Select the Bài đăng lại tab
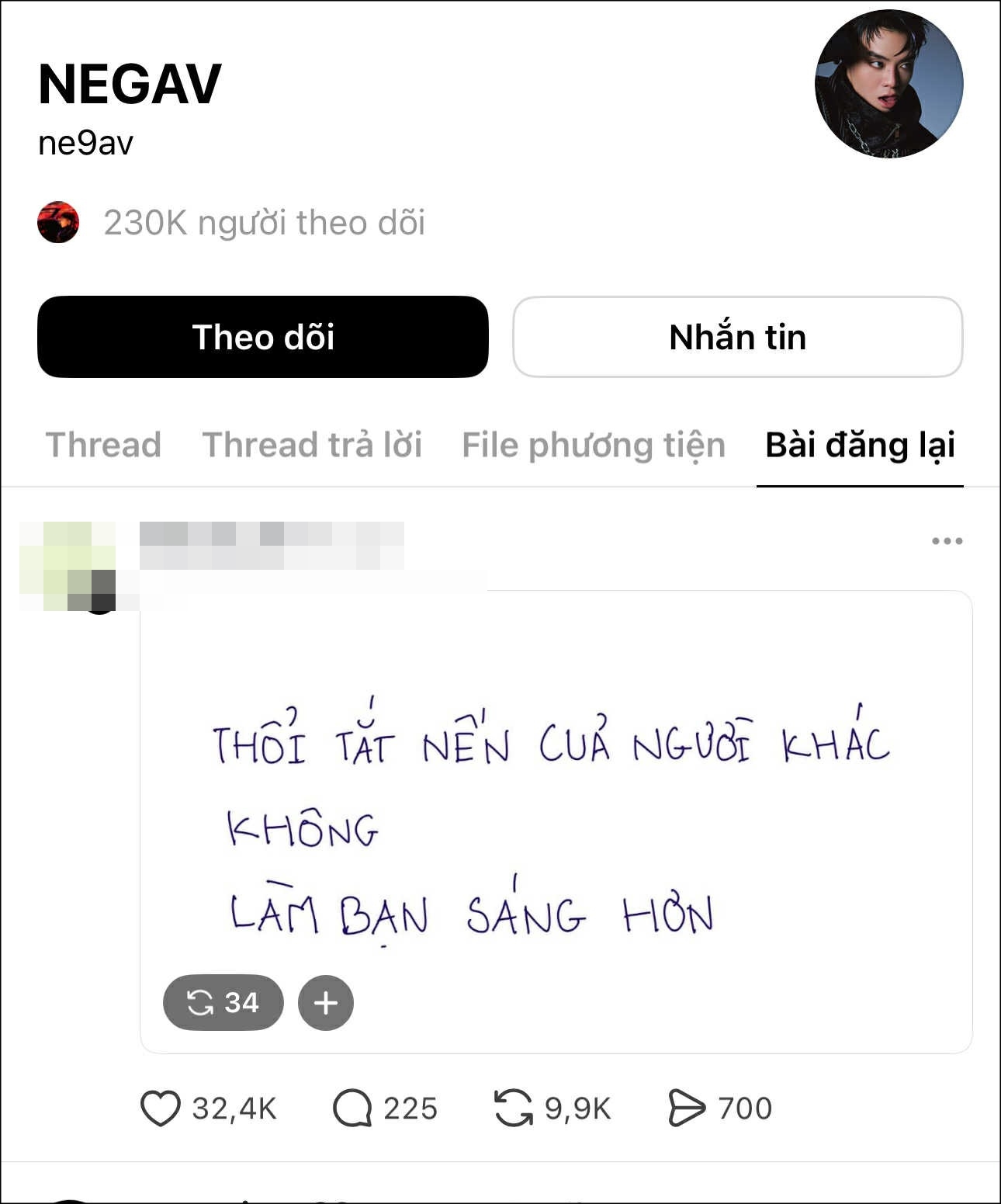 [x=860, y=445]
